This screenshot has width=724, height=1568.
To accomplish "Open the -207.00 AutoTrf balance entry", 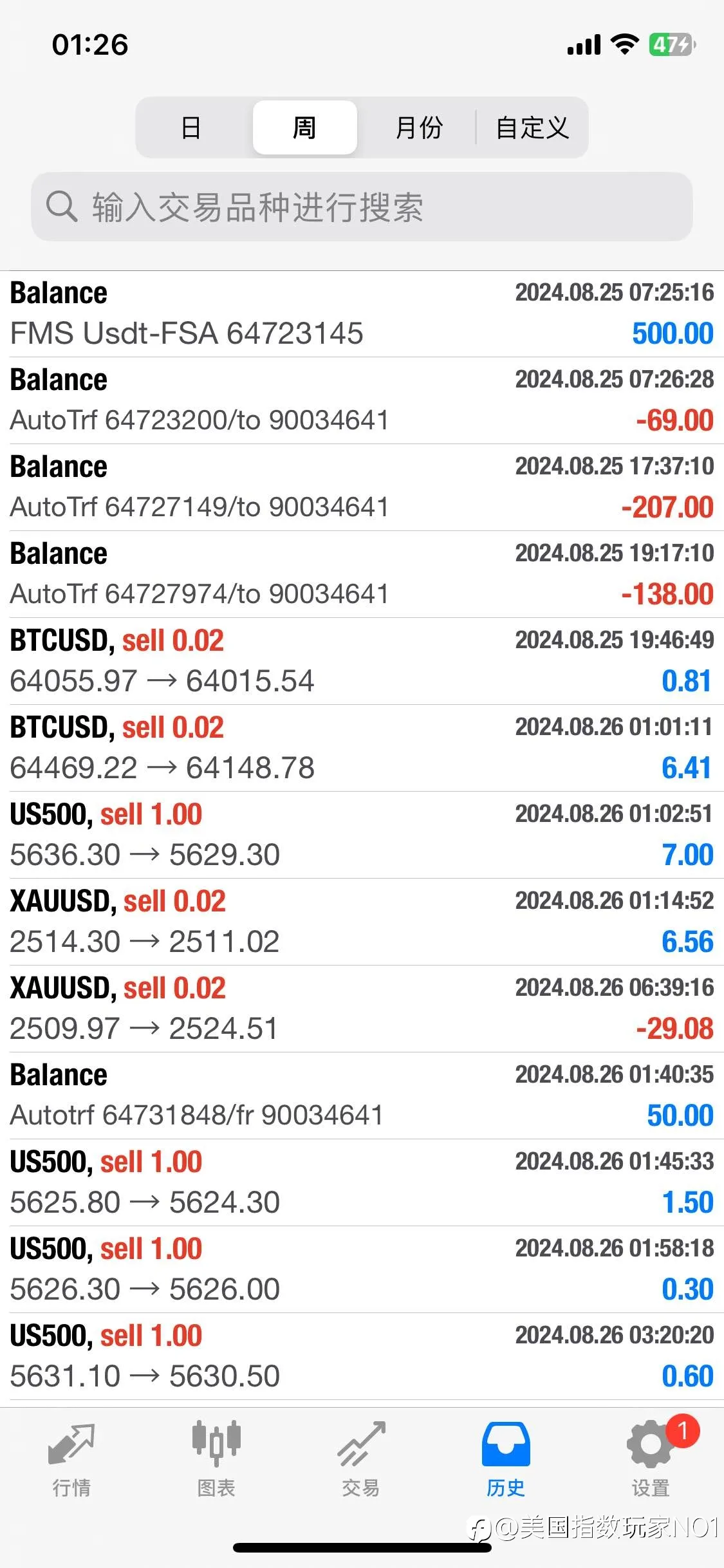I will tap(362, 487).
